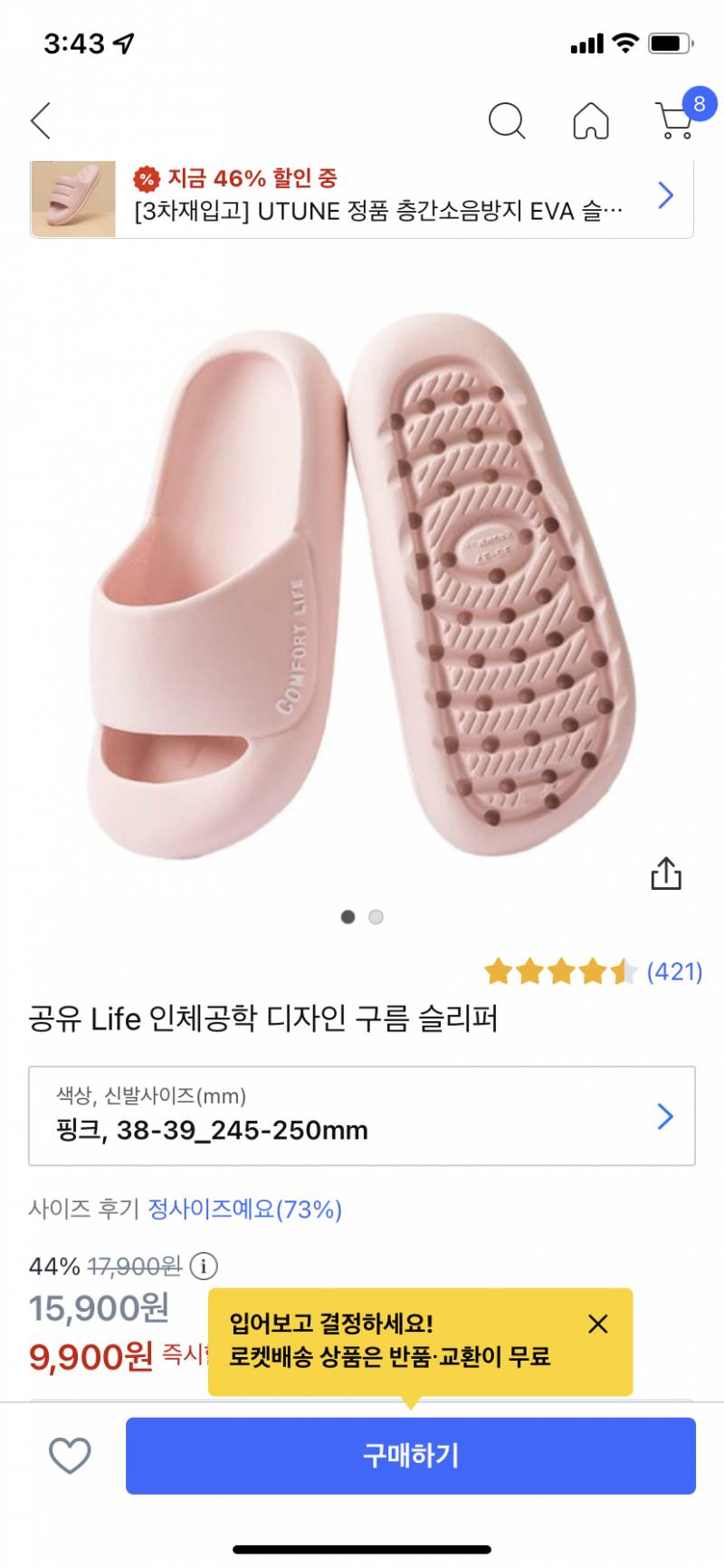Open the search function
Screen dimensions: 724x1568
508,119
